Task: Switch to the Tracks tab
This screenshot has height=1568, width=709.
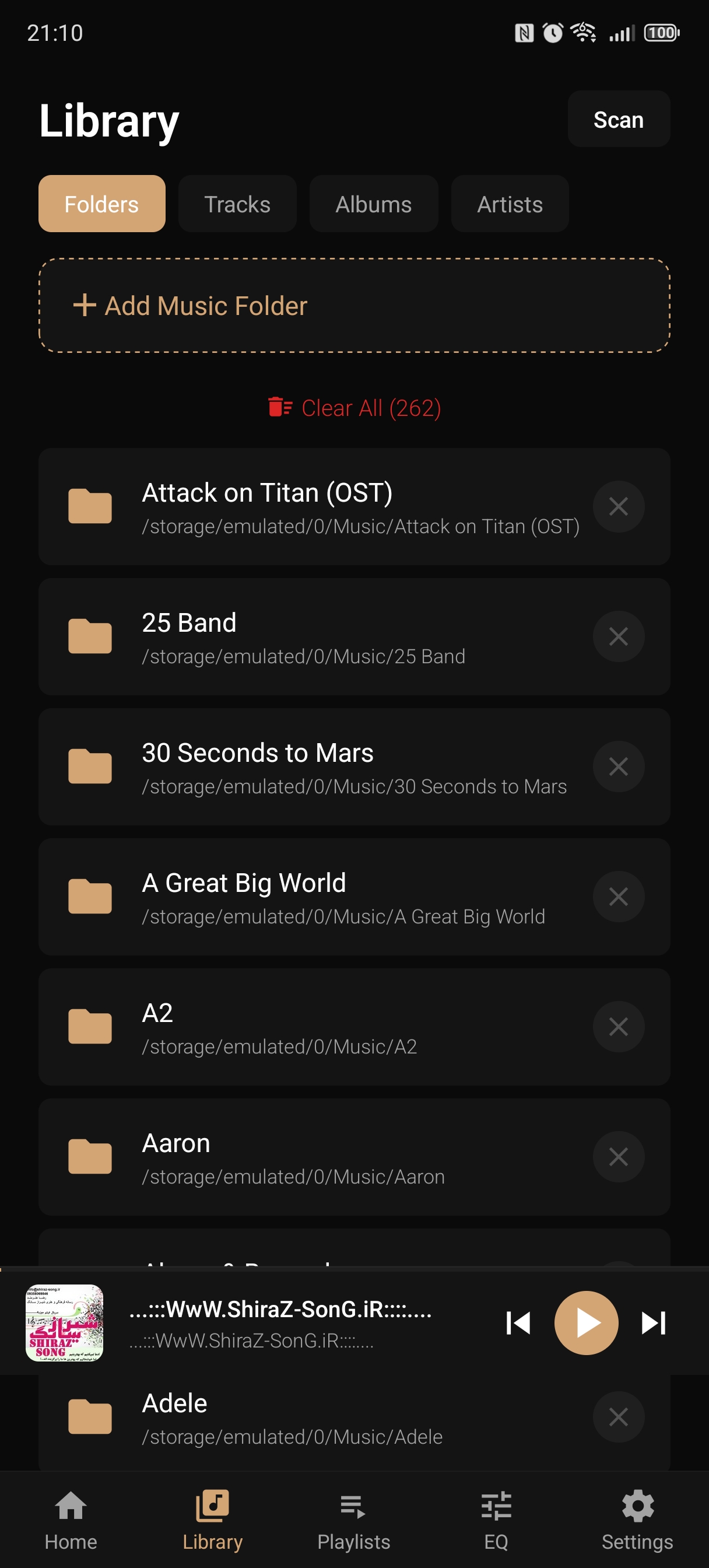Action: [237, 204]
